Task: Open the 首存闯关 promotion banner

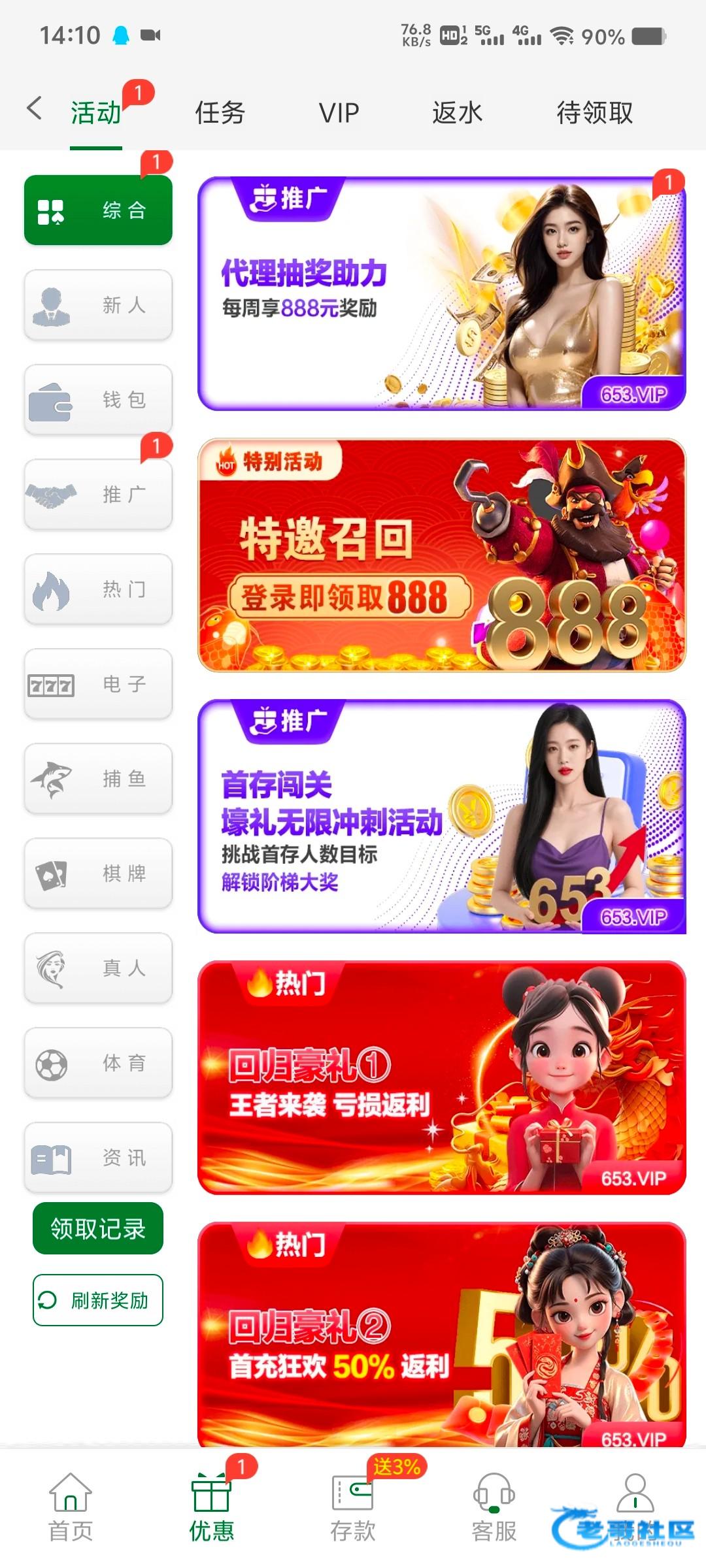Action: pos(442,817)
